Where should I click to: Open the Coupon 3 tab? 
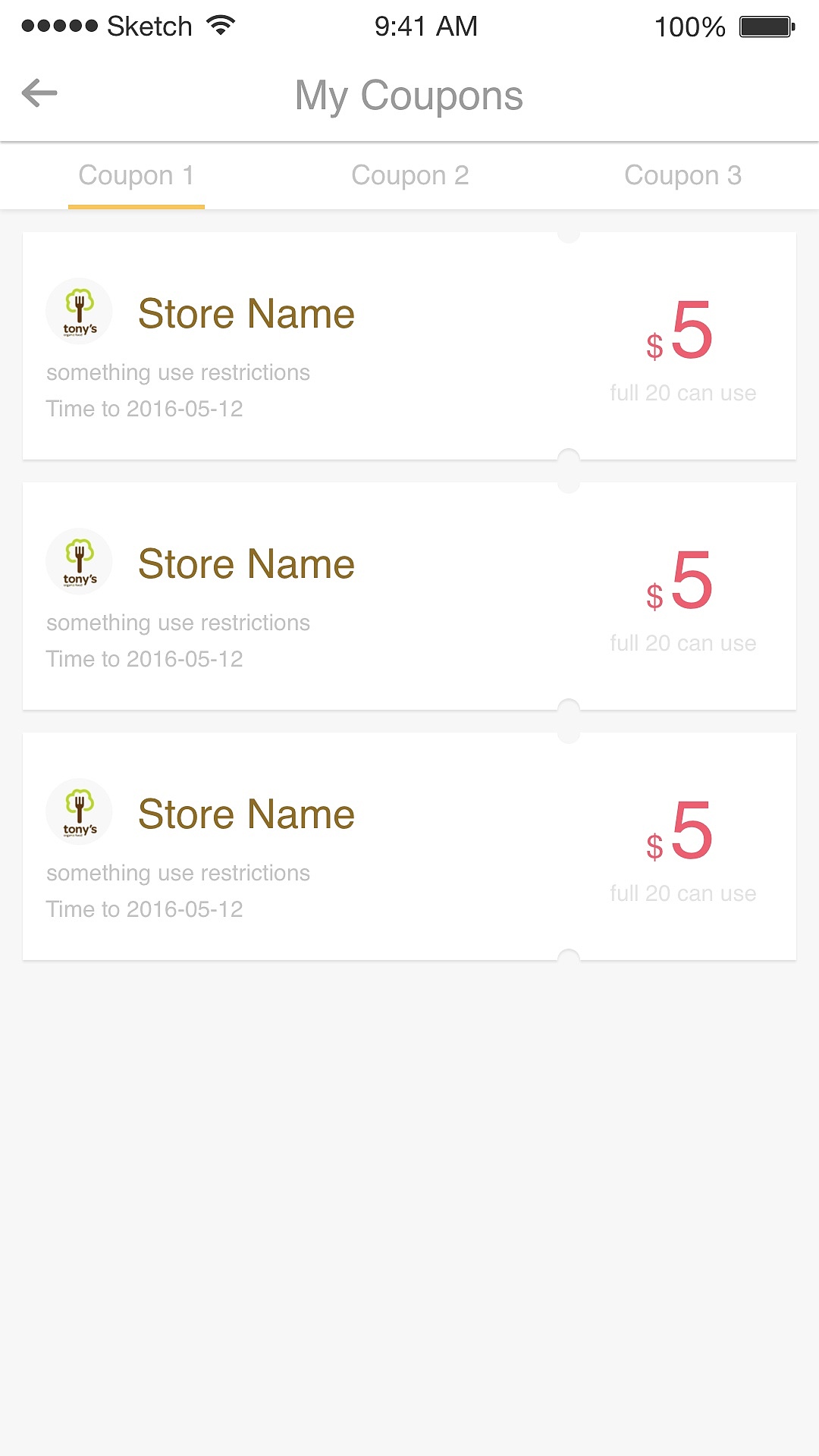click(x=682, y=176)
